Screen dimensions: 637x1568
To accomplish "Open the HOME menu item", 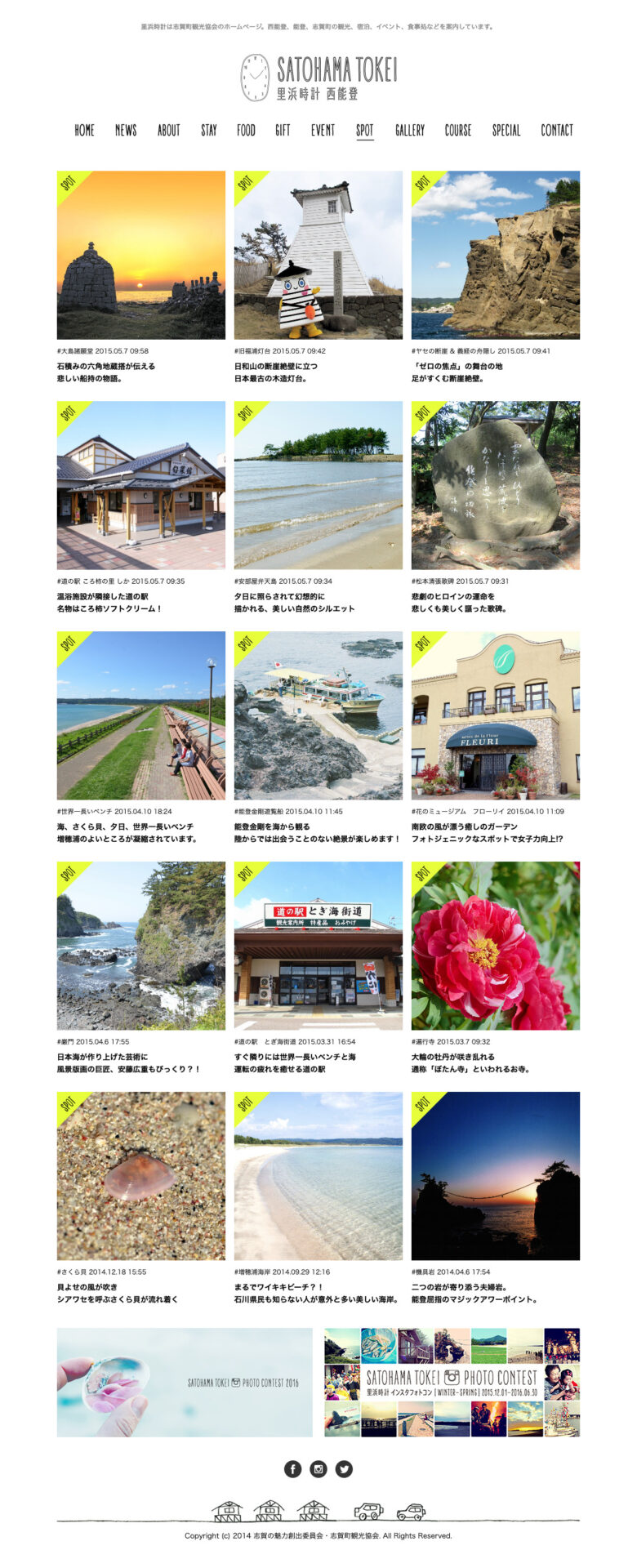I will pyautogui.click(x=84, y=130).
